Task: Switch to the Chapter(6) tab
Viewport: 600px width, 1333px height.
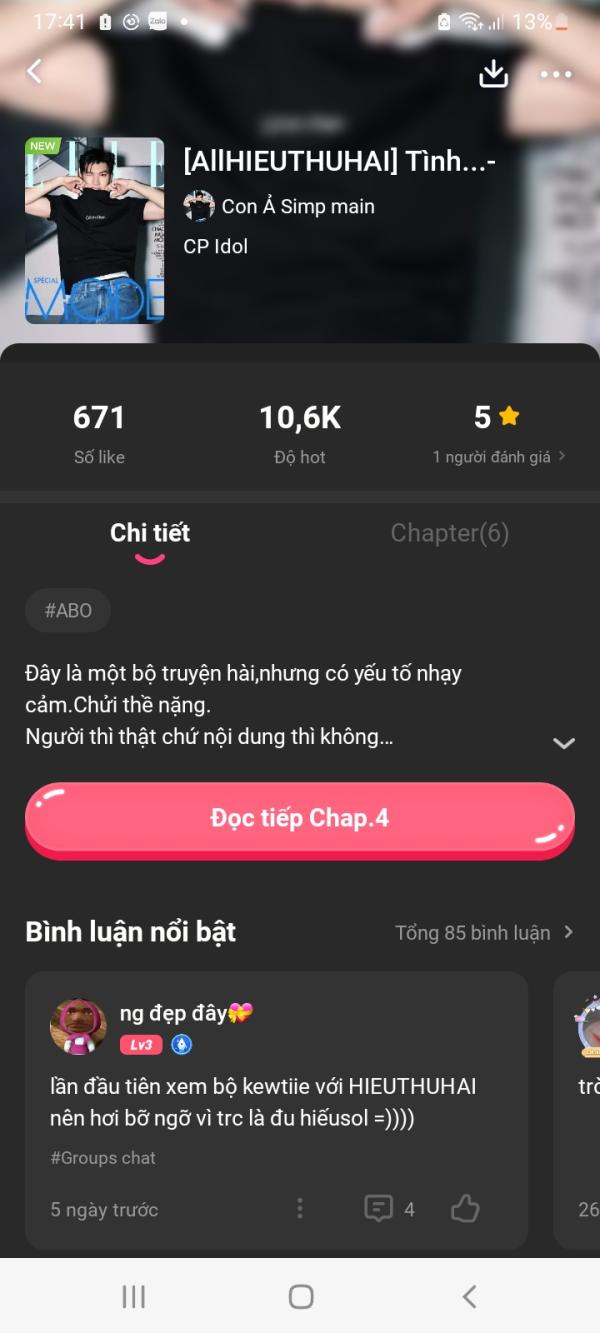Action: pos(449,533)
